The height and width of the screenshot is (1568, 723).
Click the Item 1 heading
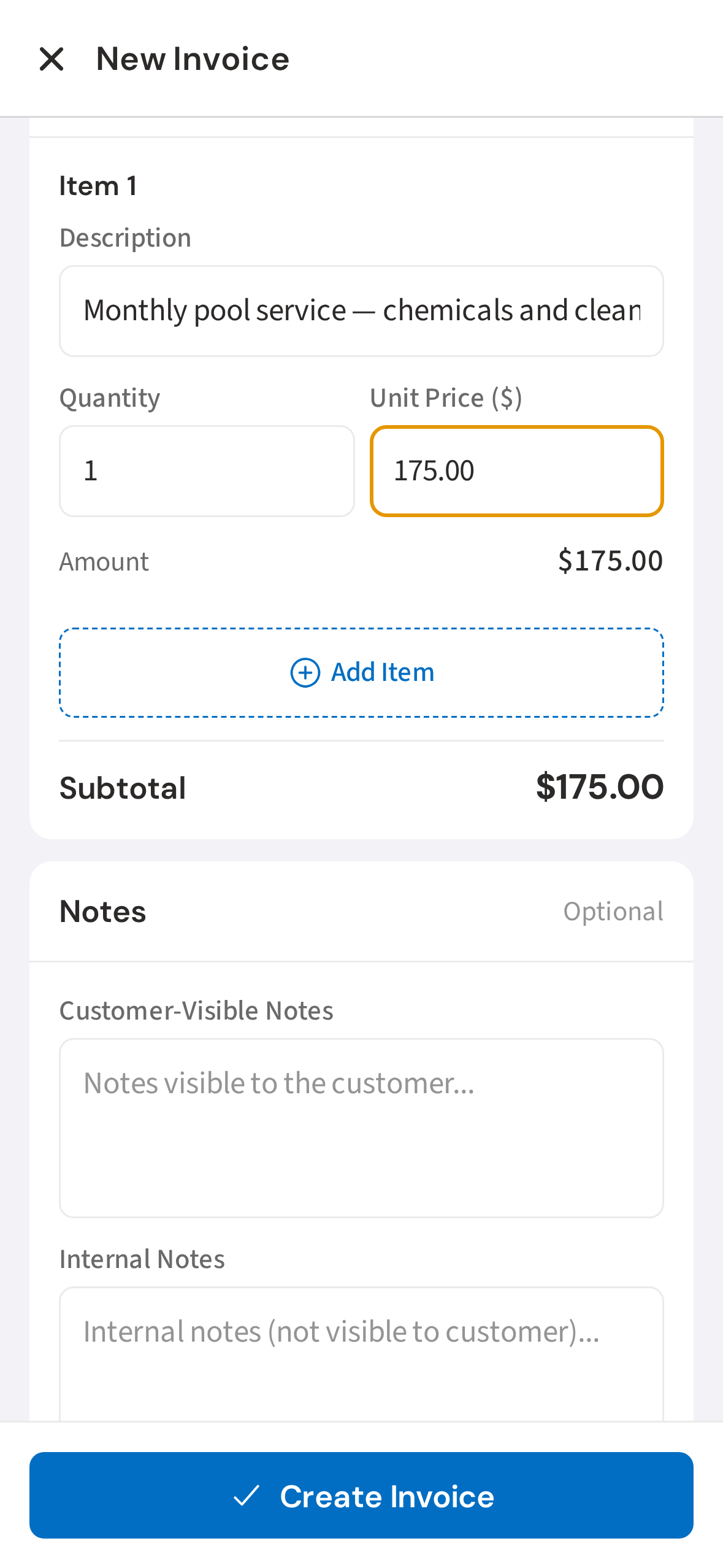[99, 185]
